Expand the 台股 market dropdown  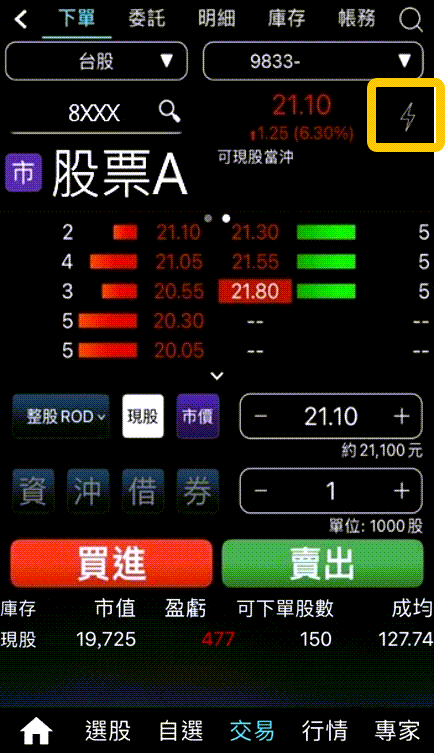click(x=96, y=61)
